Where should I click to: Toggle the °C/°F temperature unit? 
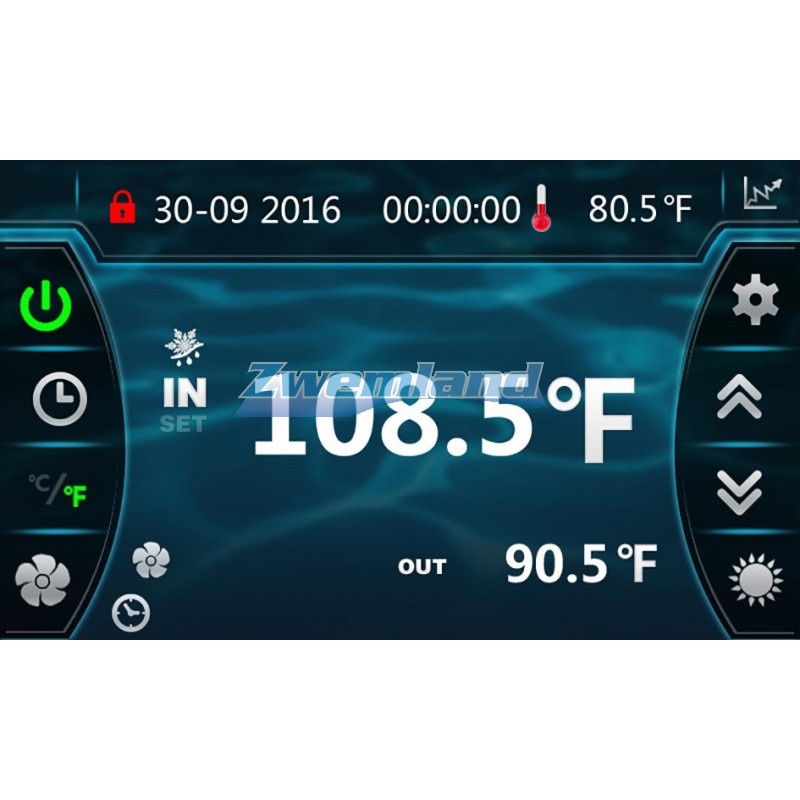59,491
